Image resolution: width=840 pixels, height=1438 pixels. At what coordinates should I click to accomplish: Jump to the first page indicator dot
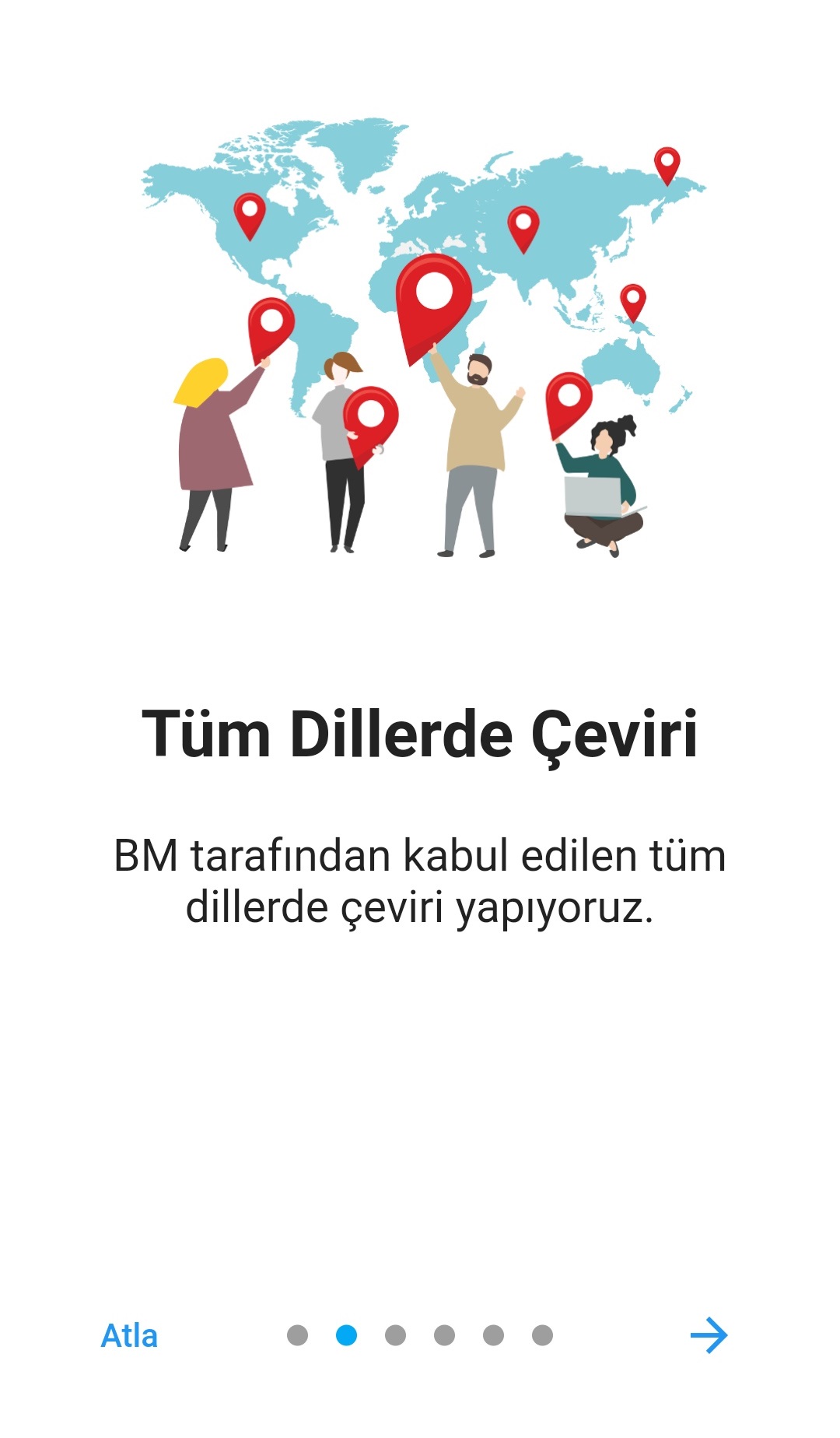(x=297, y=1335)
